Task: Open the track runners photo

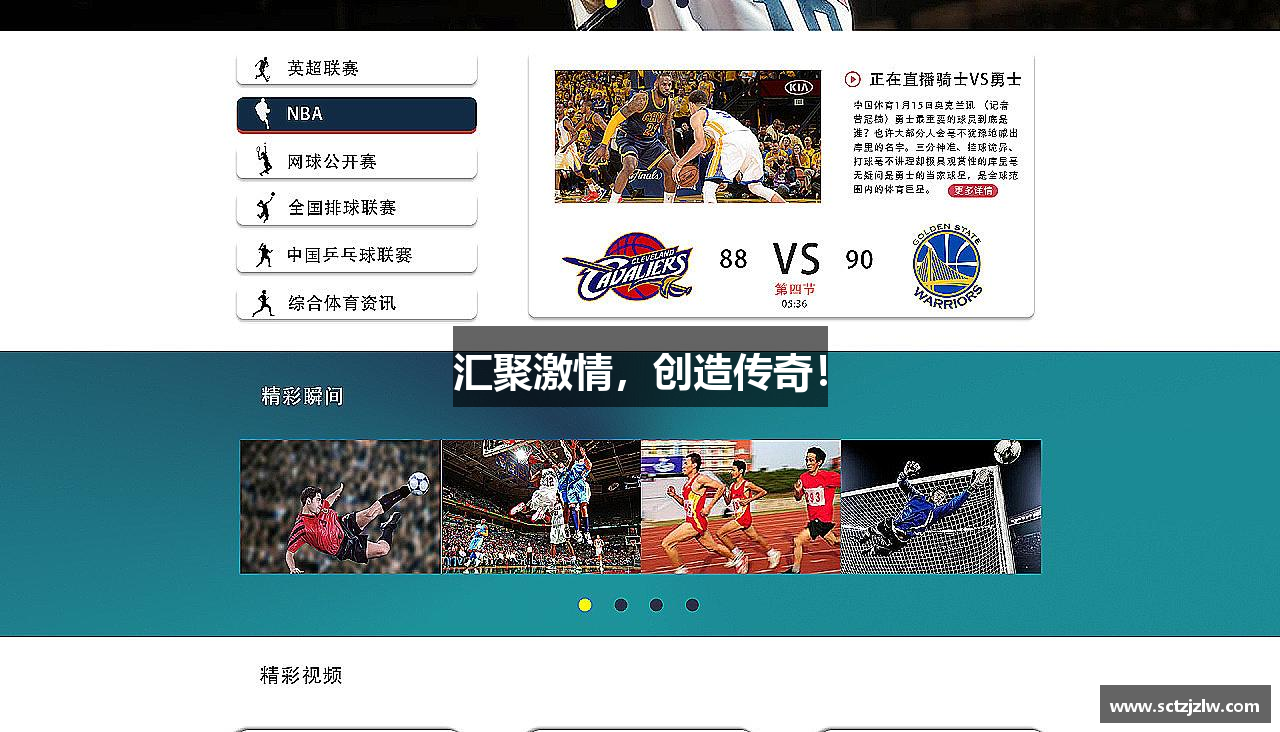Action: (x=740, y=507)
